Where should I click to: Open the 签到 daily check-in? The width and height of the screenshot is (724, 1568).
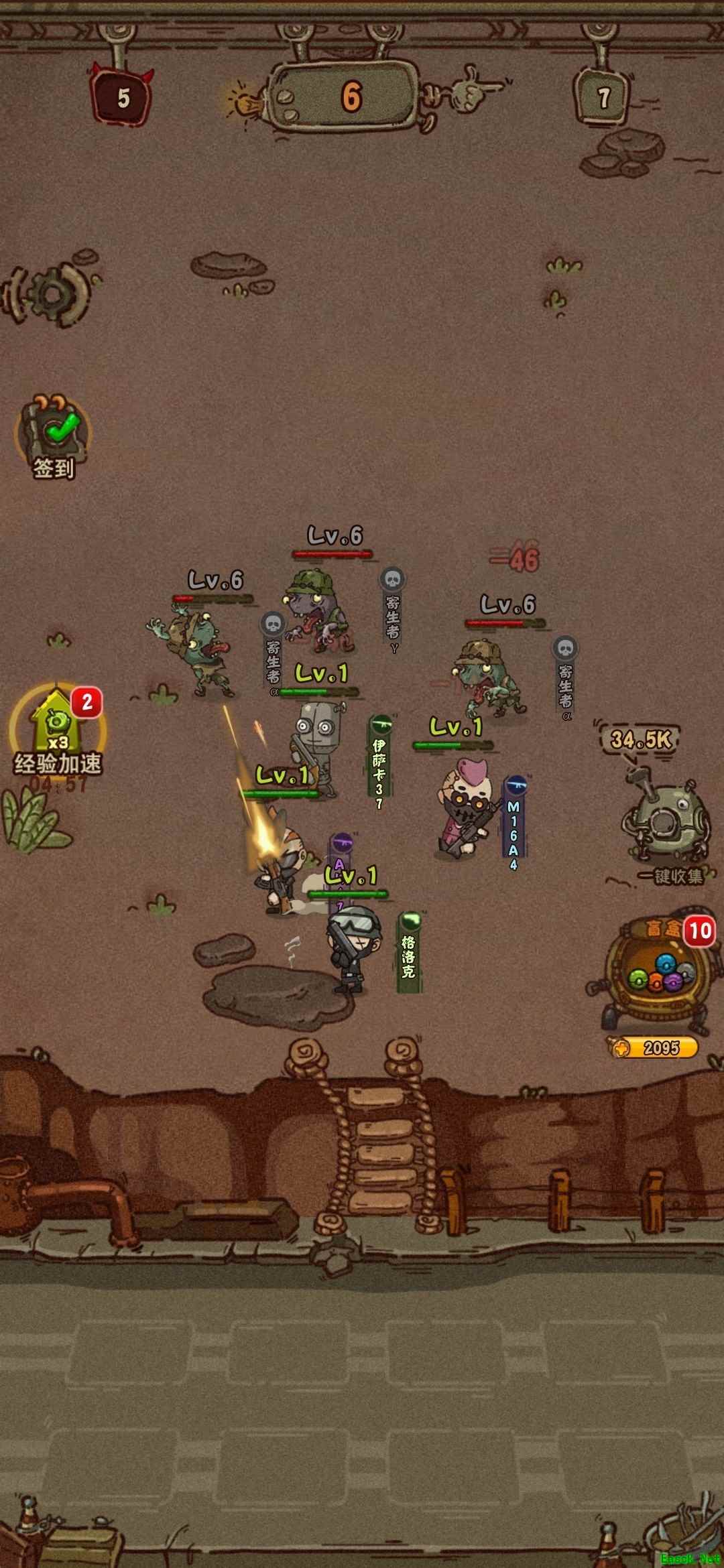pyautogui.click(x=54, y=437)
